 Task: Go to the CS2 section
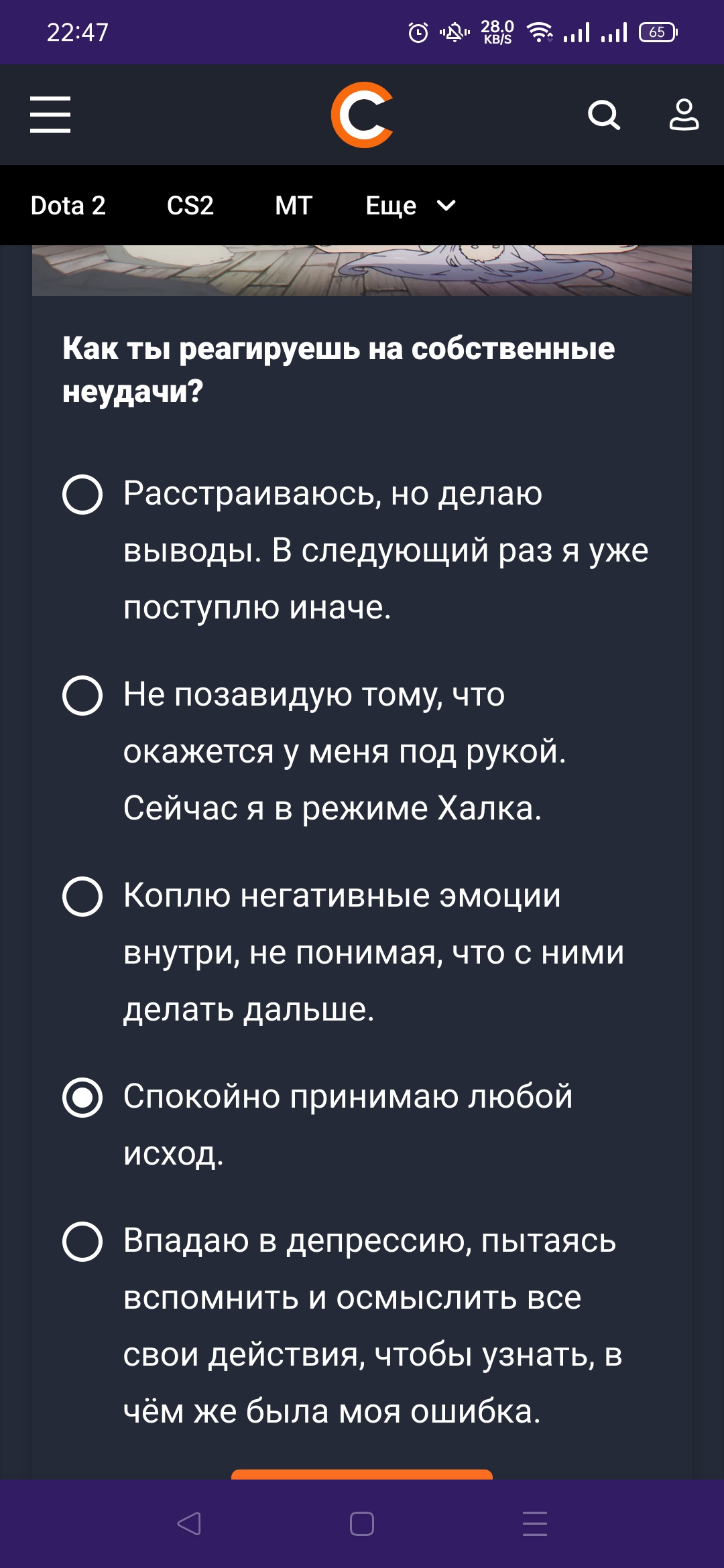point(190,206)
